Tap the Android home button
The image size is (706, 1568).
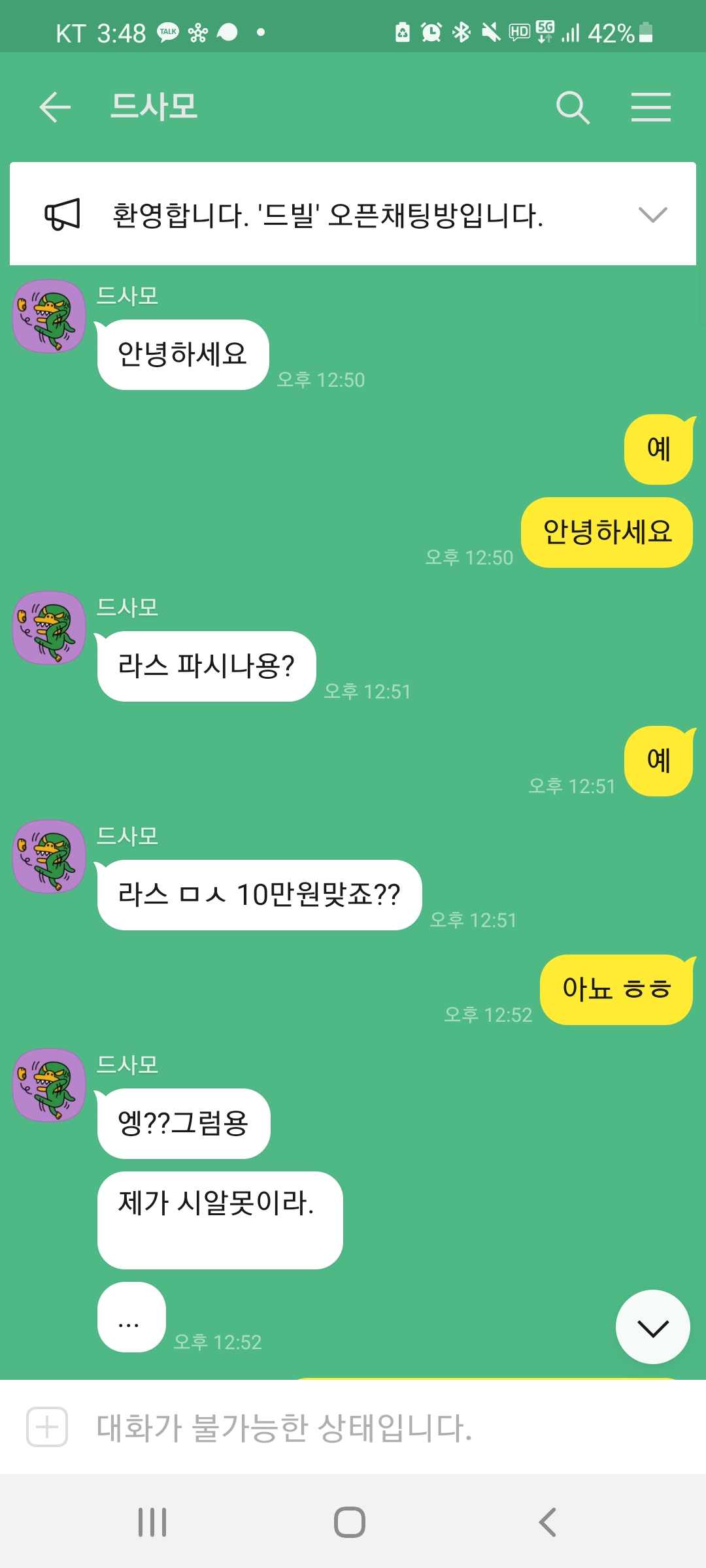[350, 1522]
